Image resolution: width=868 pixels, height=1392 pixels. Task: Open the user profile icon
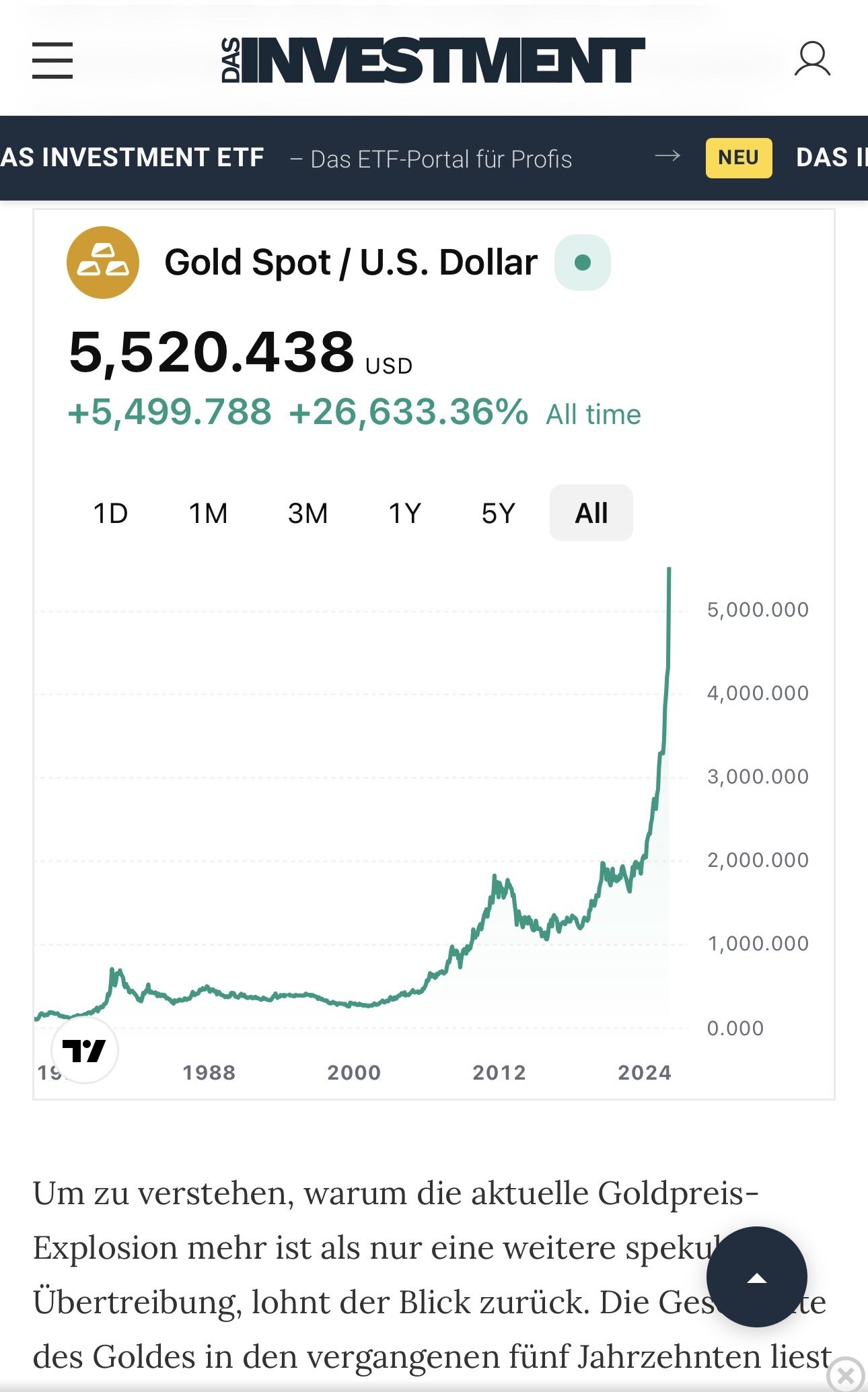click(812, 59)
